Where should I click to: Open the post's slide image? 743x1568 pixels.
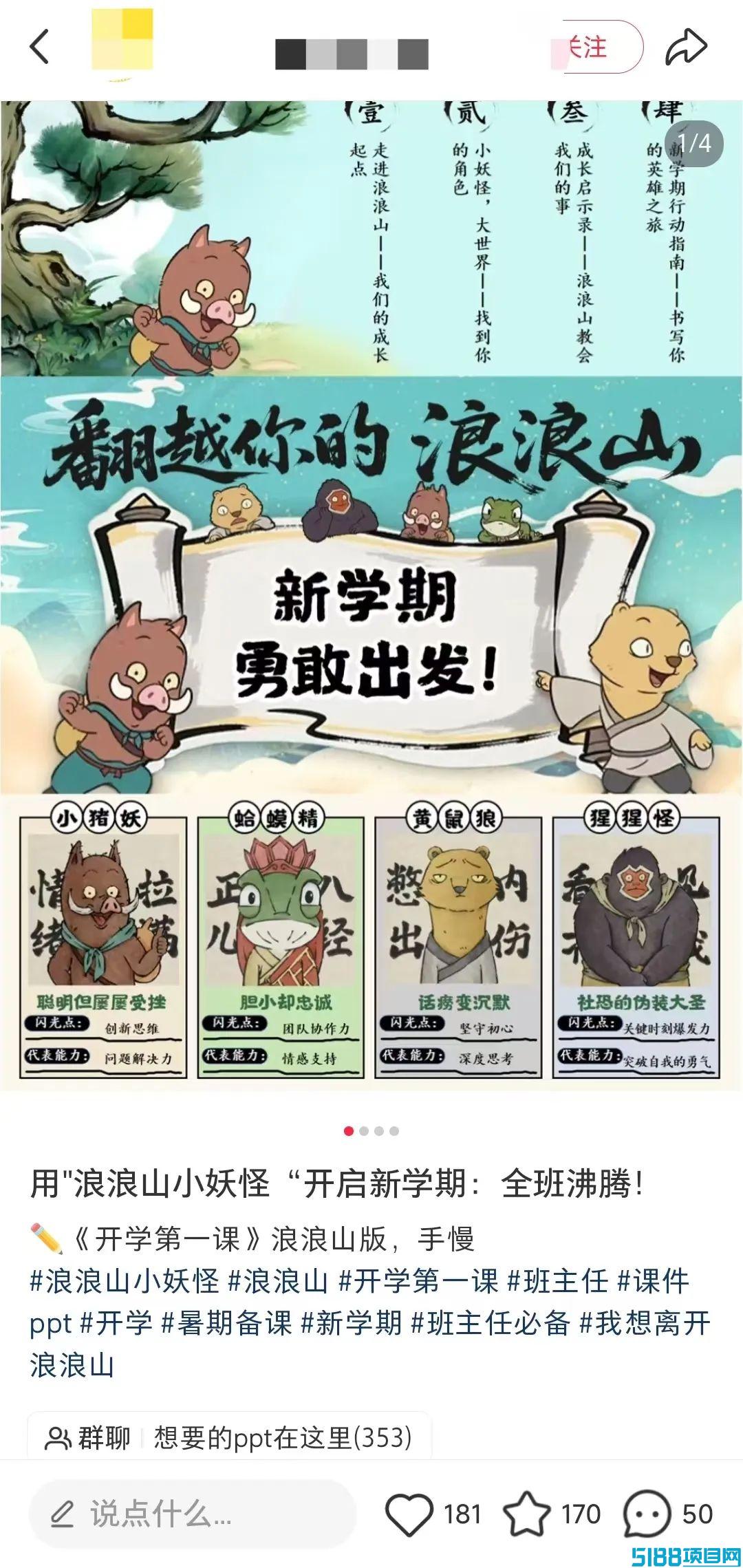[371, 596]
